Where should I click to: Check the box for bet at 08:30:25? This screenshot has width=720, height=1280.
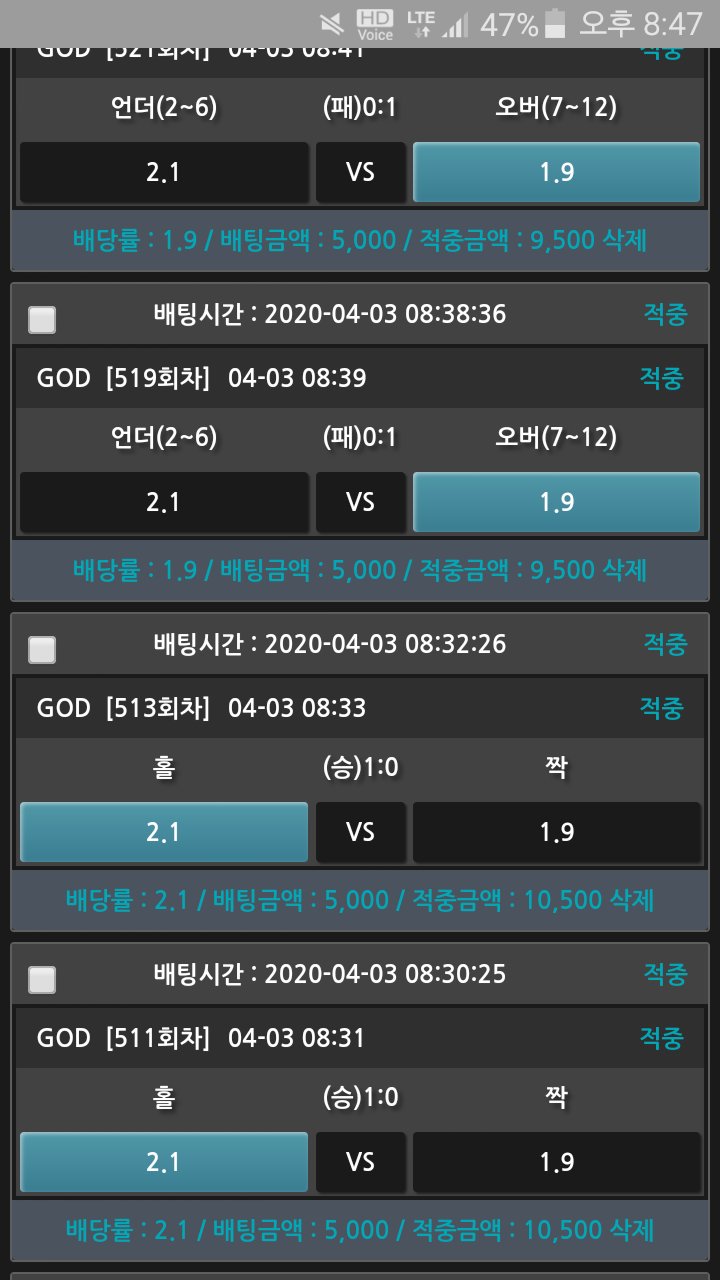[42, 980]
